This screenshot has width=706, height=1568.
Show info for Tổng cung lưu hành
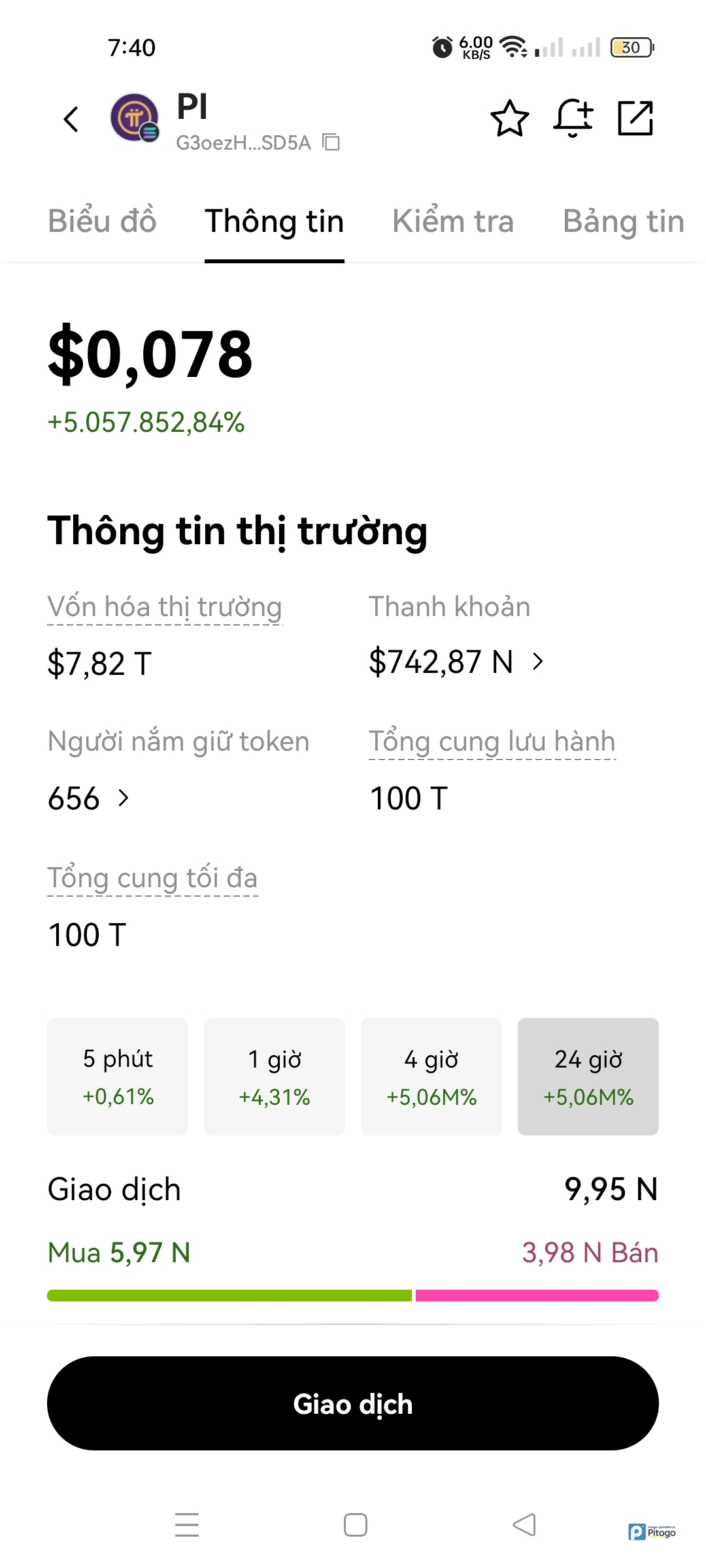492,742
